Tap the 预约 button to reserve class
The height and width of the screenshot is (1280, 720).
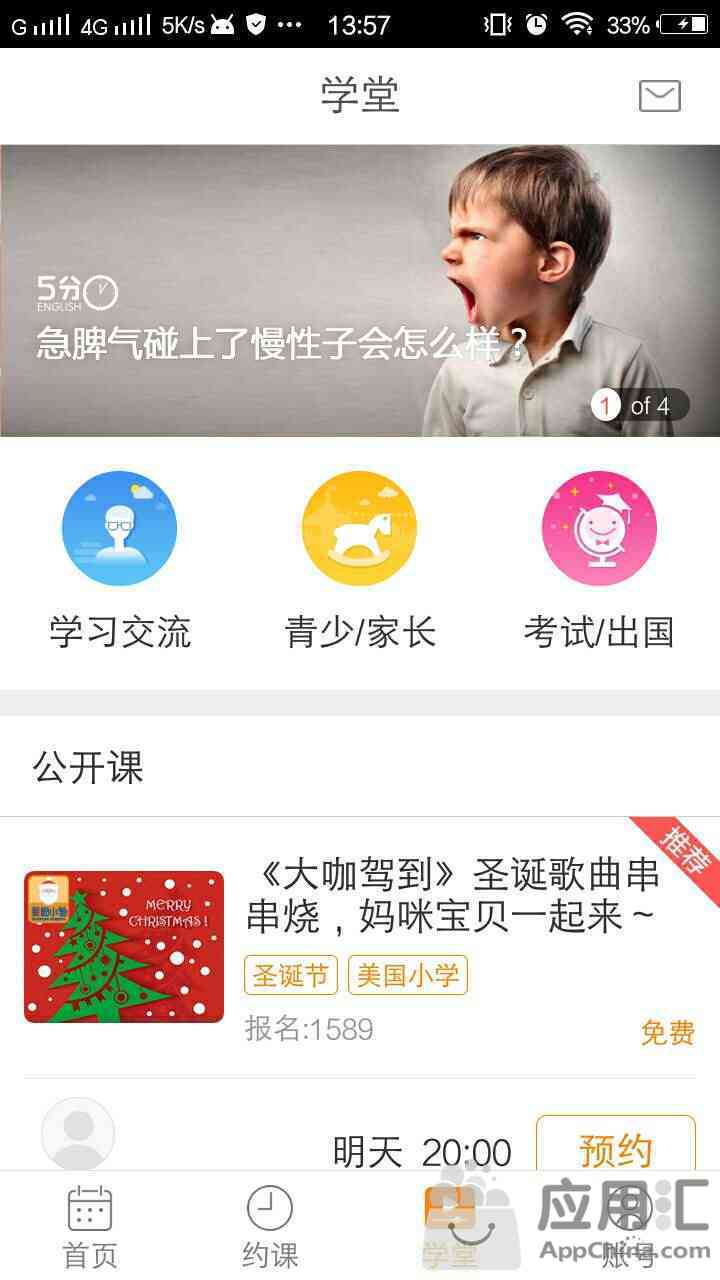pos(615,1148)
